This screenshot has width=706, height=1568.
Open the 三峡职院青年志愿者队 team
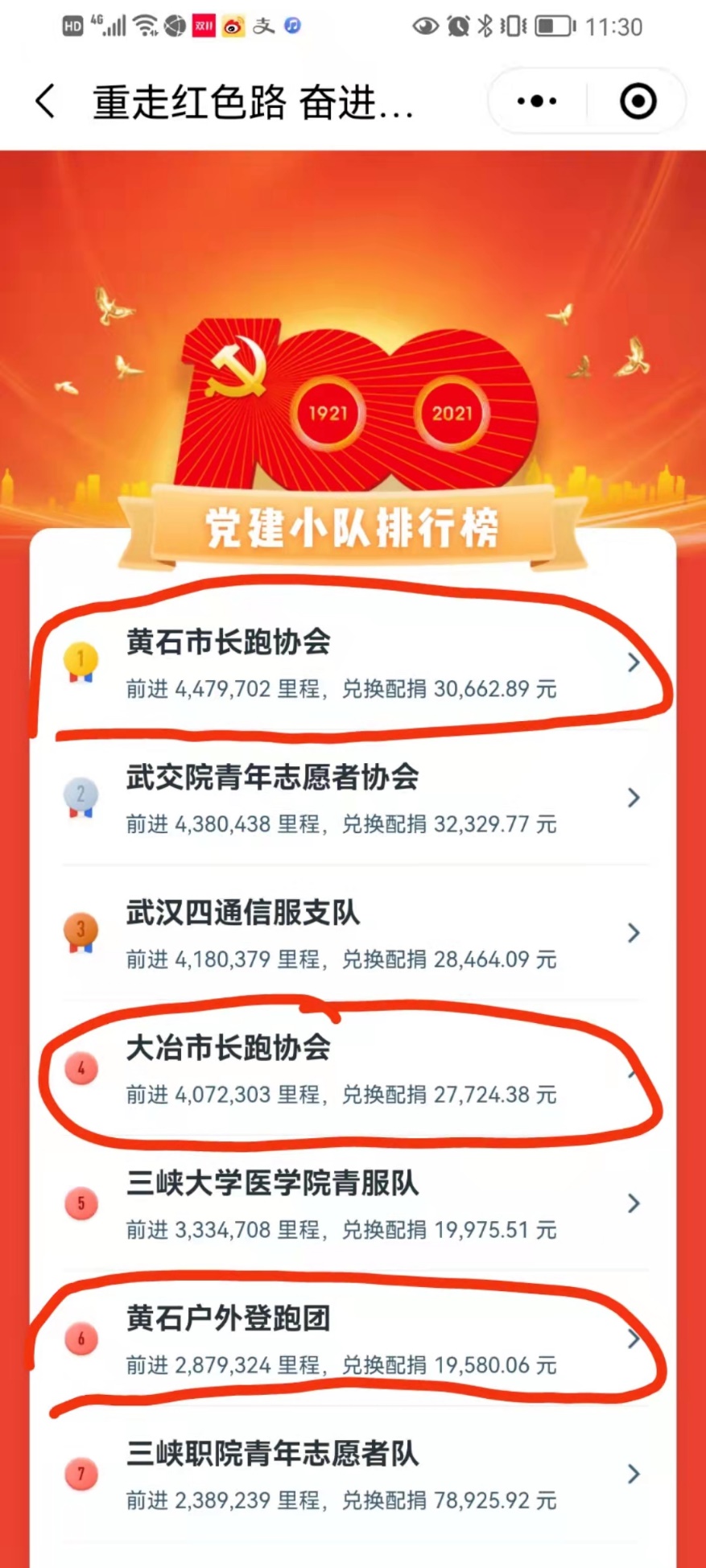coord(353,1475)
